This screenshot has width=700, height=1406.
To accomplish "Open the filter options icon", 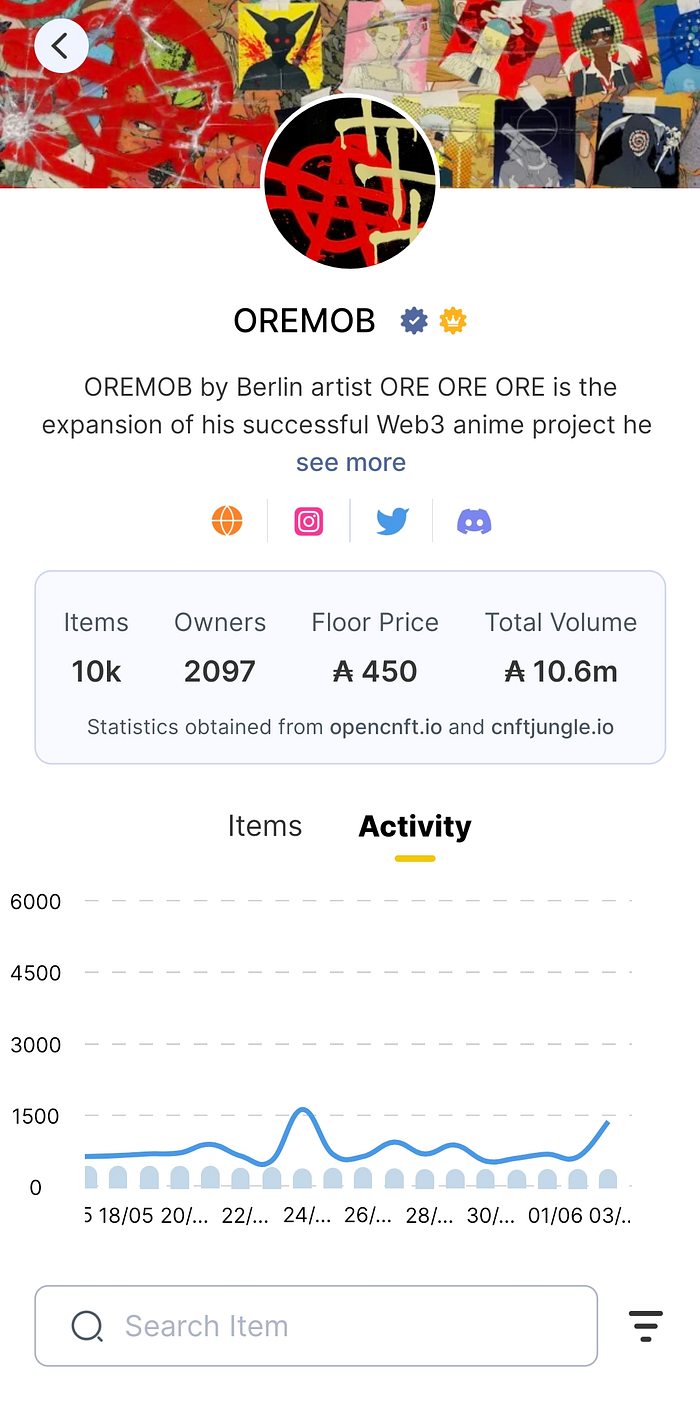I will 646,1326.
